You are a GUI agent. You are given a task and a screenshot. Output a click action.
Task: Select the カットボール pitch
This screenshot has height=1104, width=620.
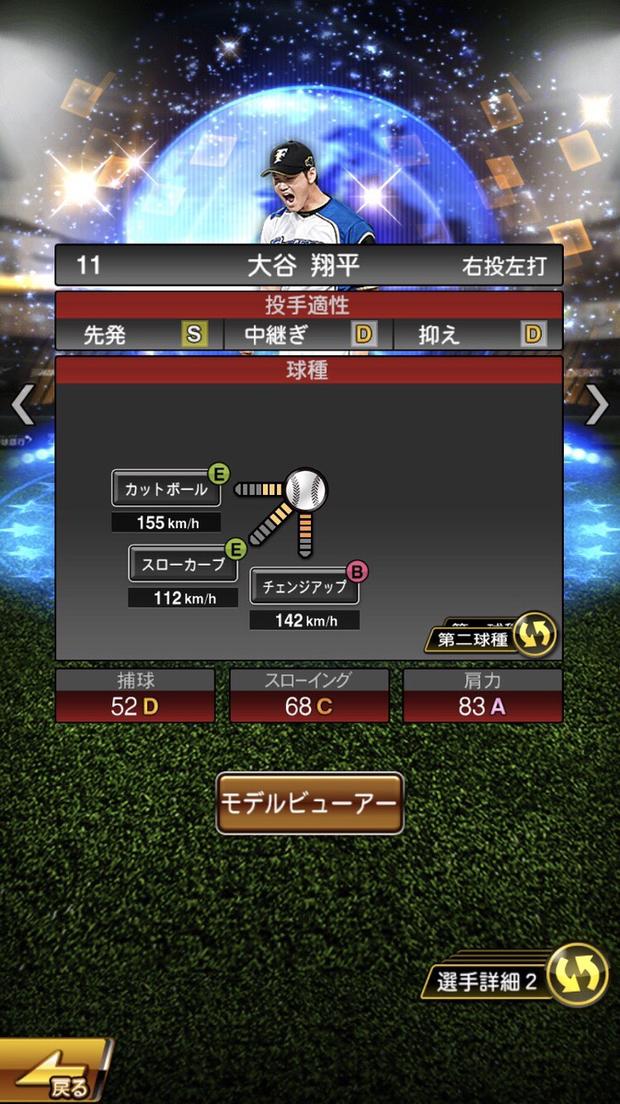coord(166,489)
